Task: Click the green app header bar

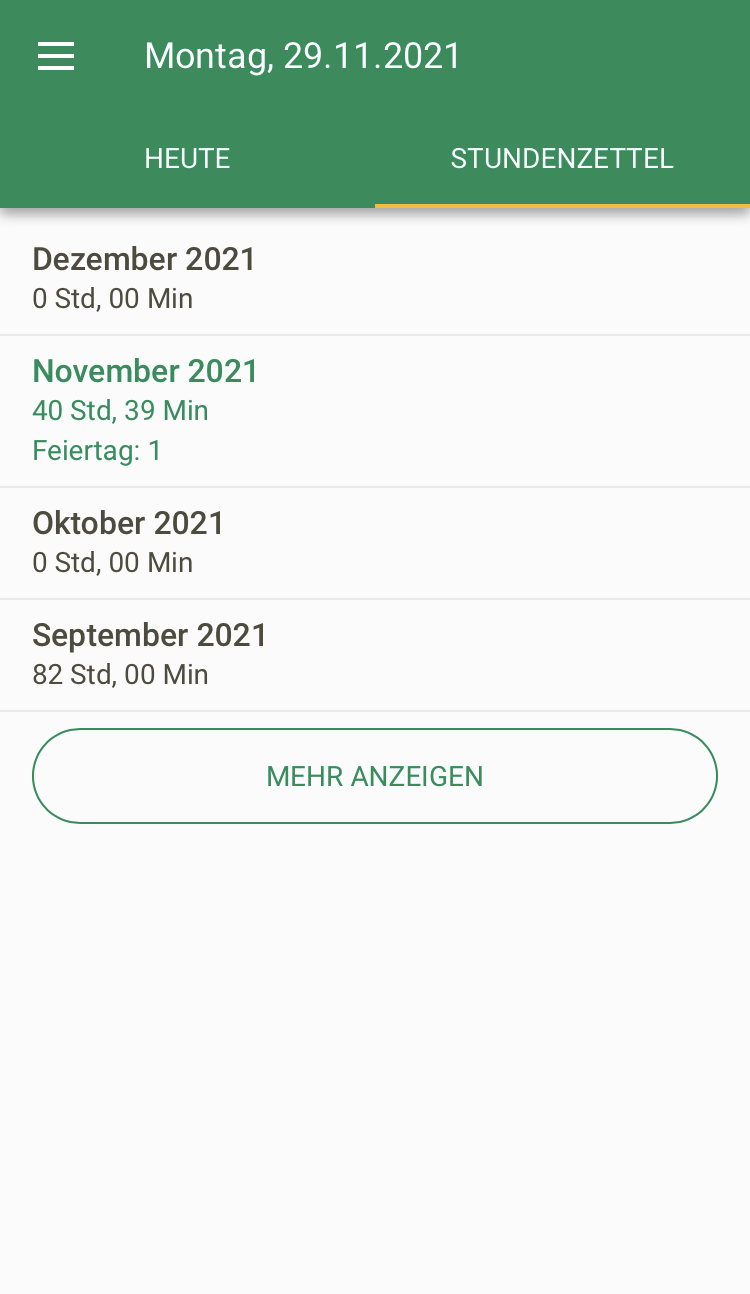Action: [375, 100]
